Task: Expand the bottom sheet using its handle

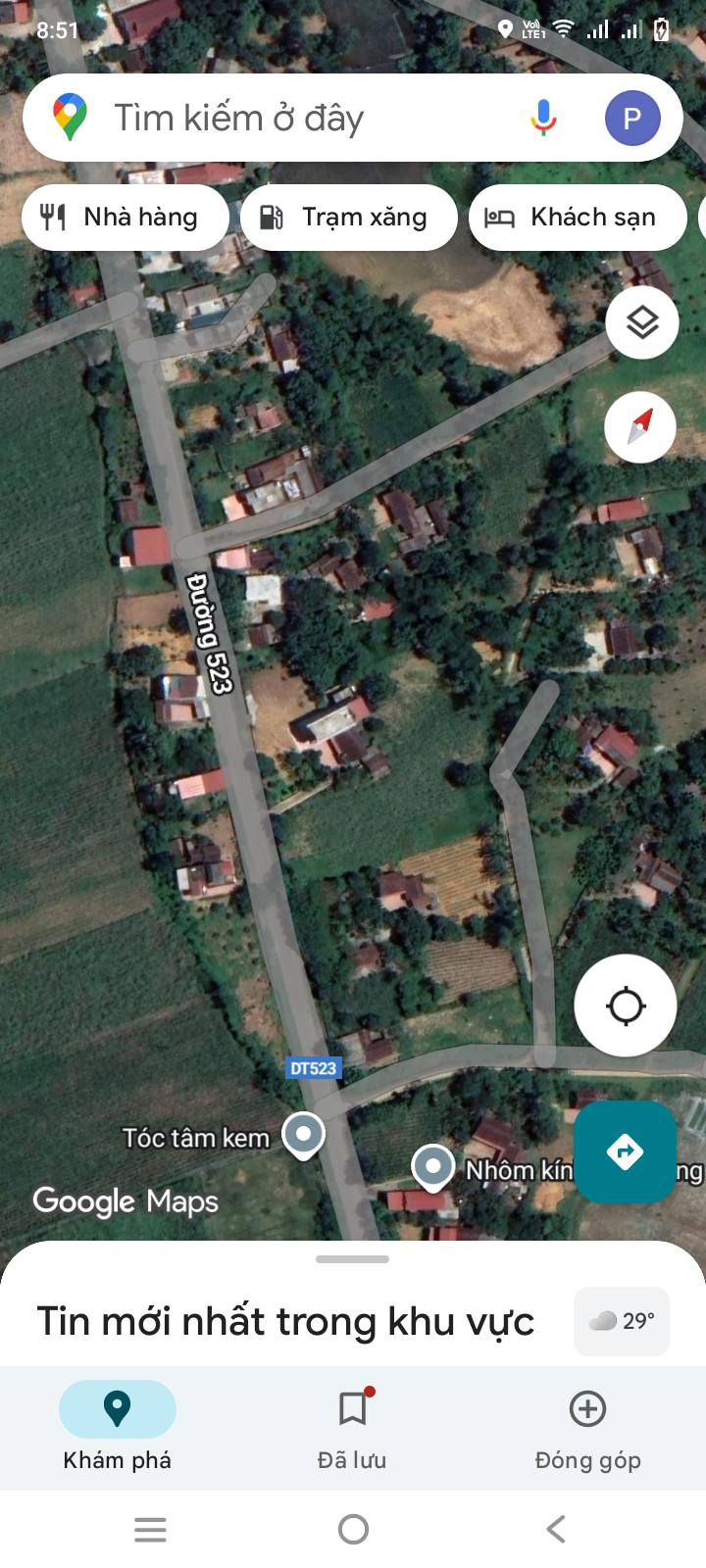Action: 353,1259
